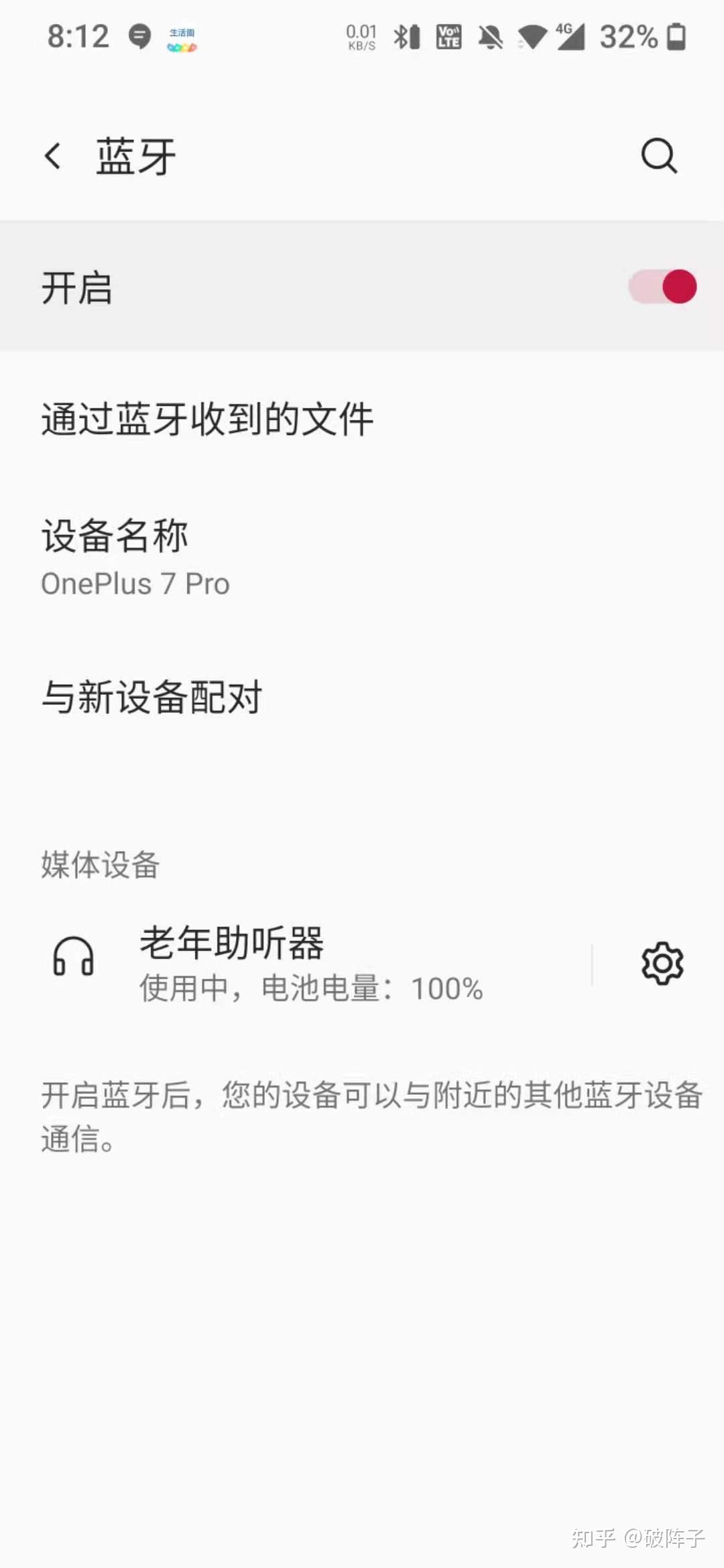Tap the back arrow to exit Bluetooth settings
Image resolution: width=724 pixels, height=1568 pixels.
pos(53,155)
